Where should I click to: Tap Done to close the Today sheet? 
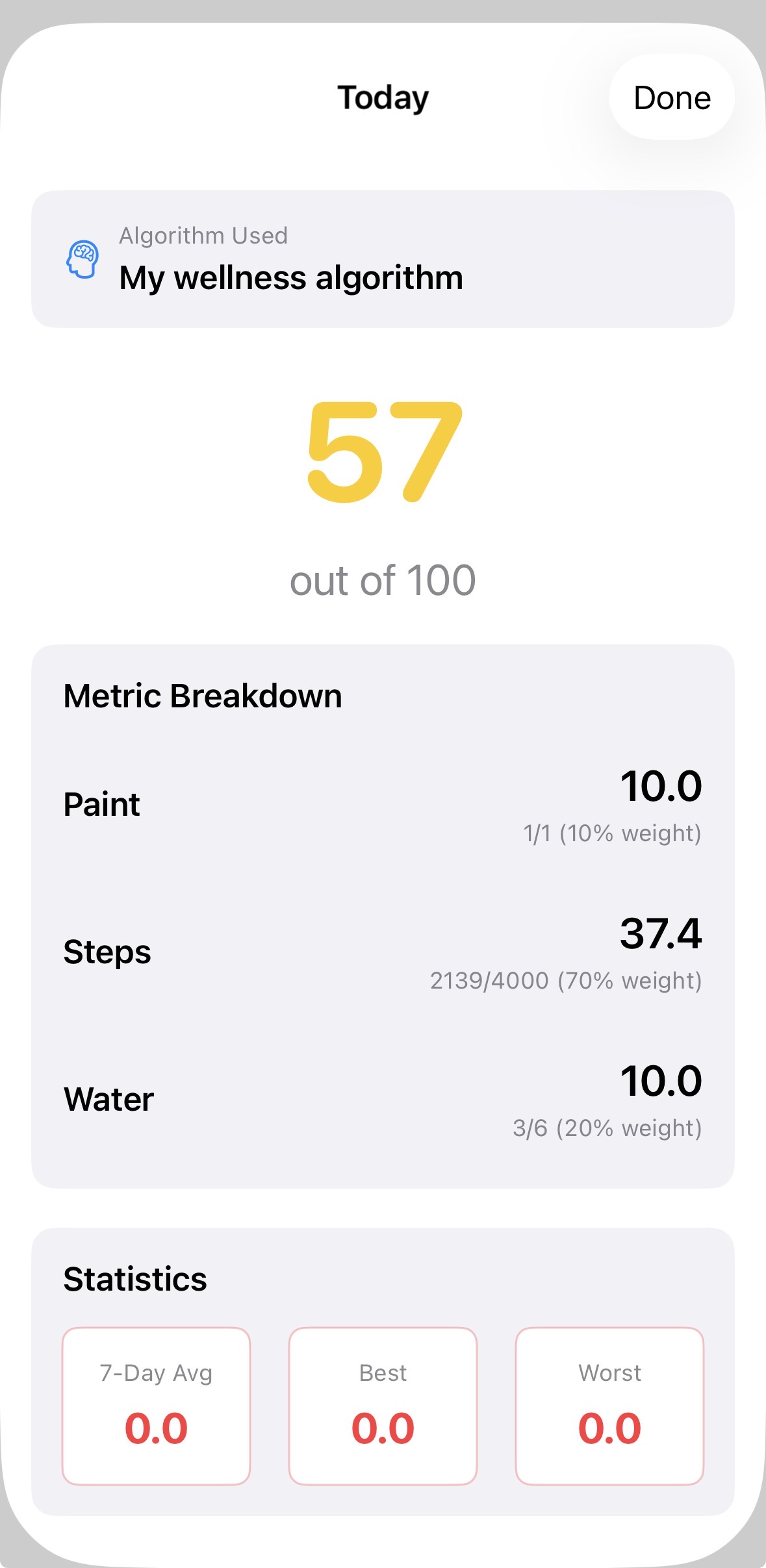[672, 98]
